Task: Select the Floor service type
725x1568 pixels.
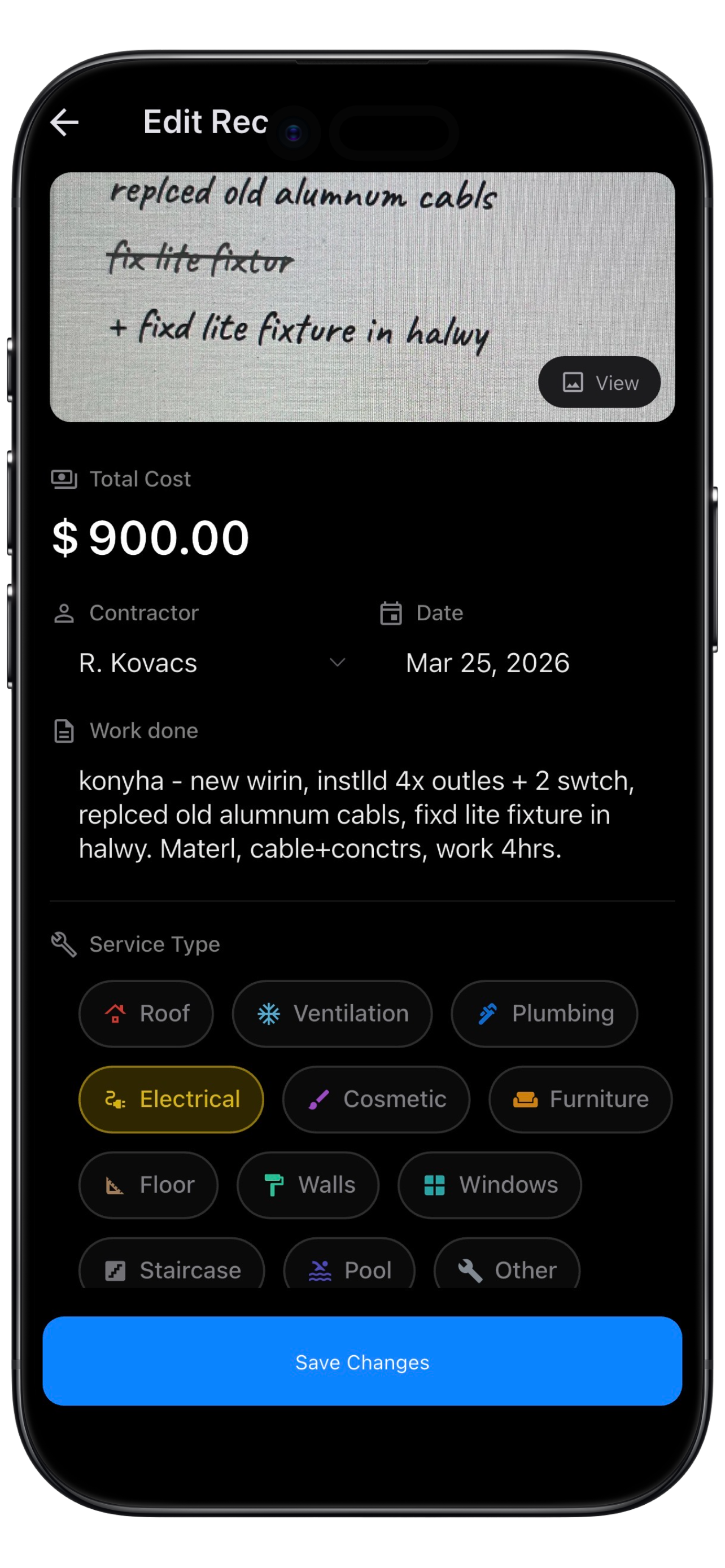Action: click(x=148, y=1185)
